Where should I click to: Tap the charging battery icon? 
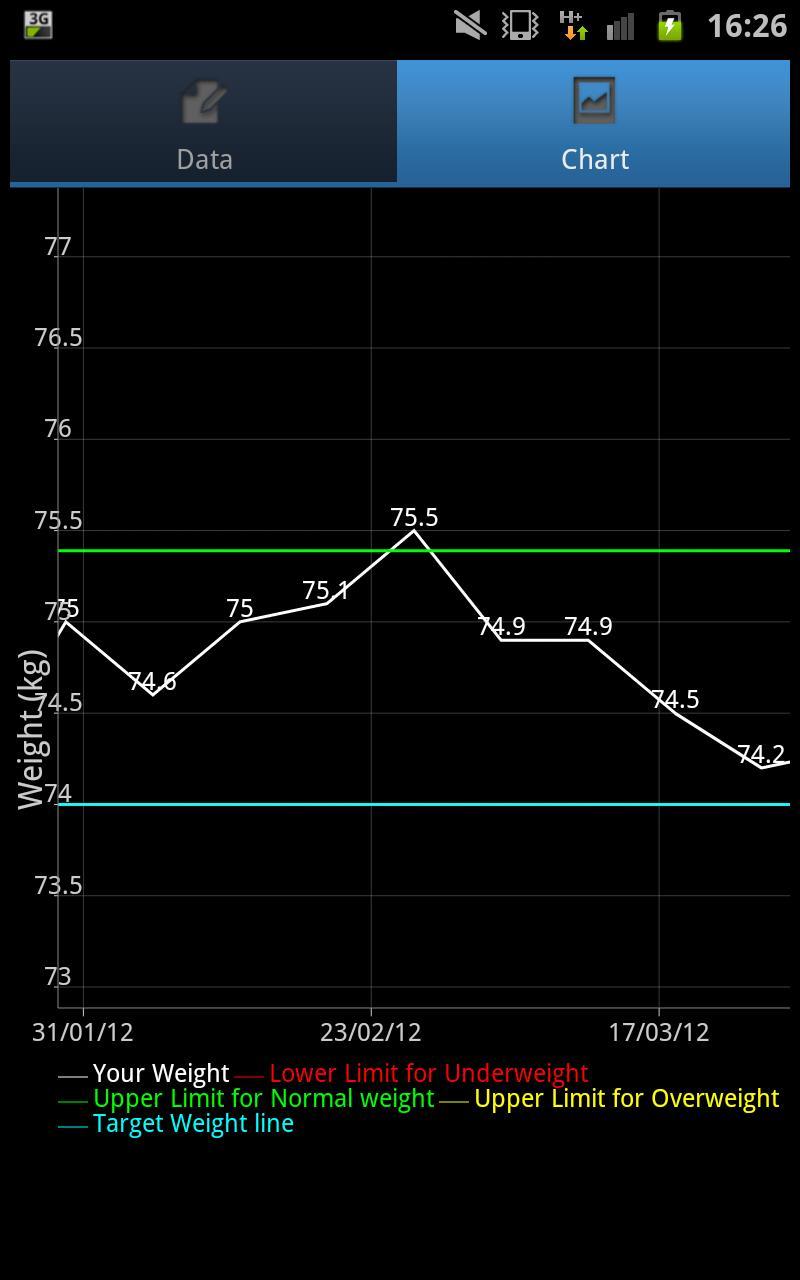click(668, 25)
